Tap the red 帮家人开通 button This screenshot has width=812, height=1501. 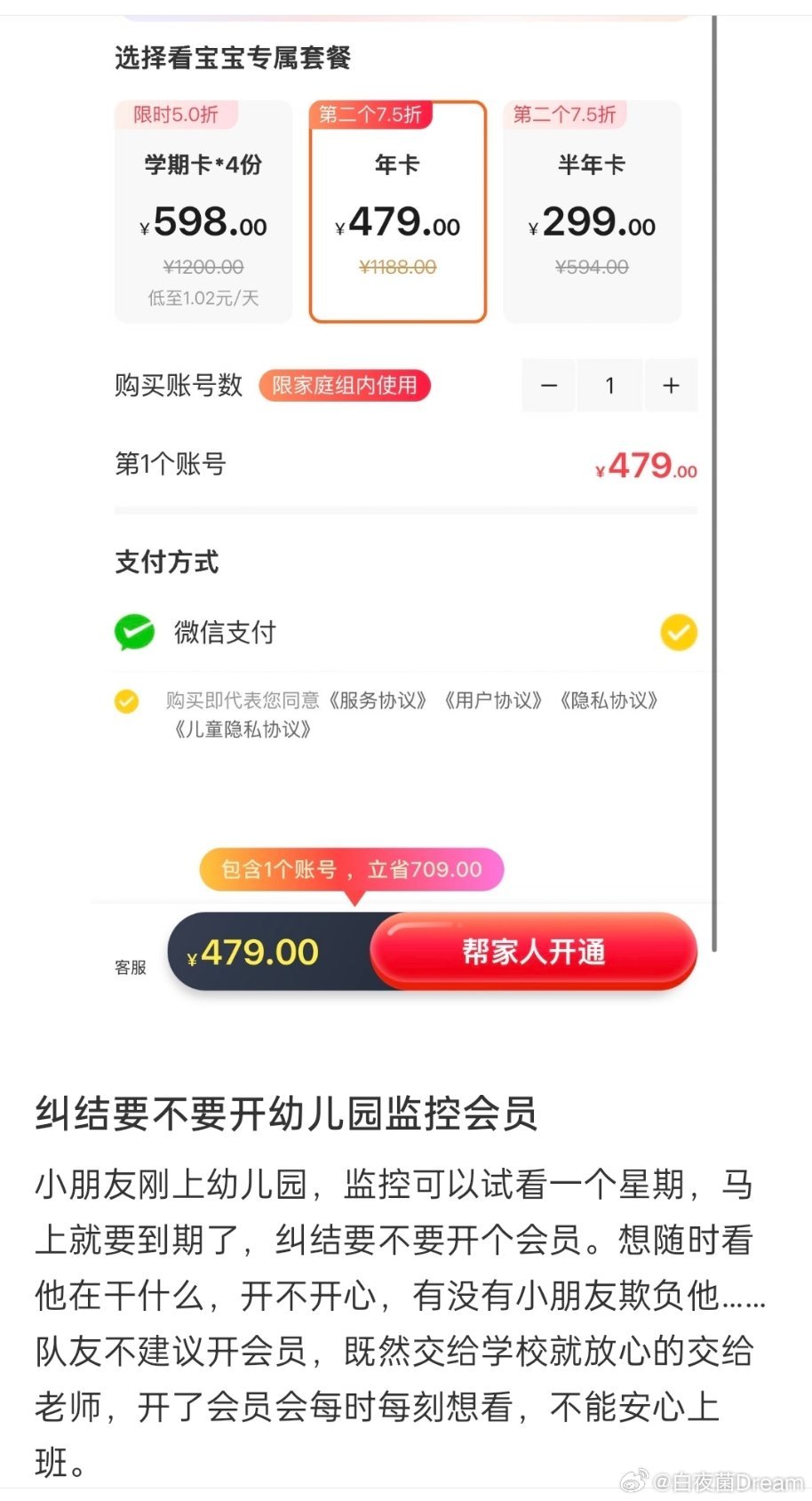535,950
